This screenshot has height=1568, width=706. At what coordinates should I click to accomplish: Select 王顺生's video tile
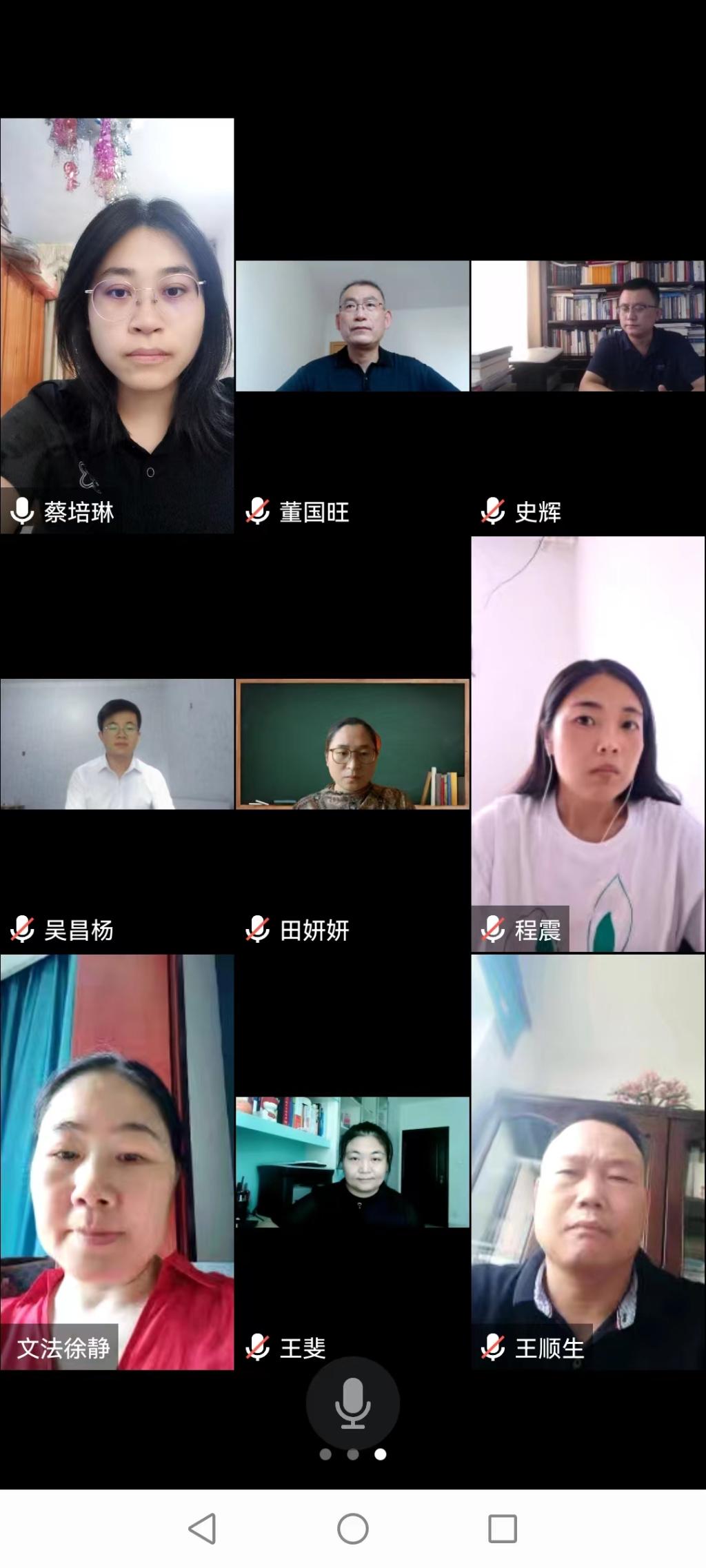[587, 1161]
